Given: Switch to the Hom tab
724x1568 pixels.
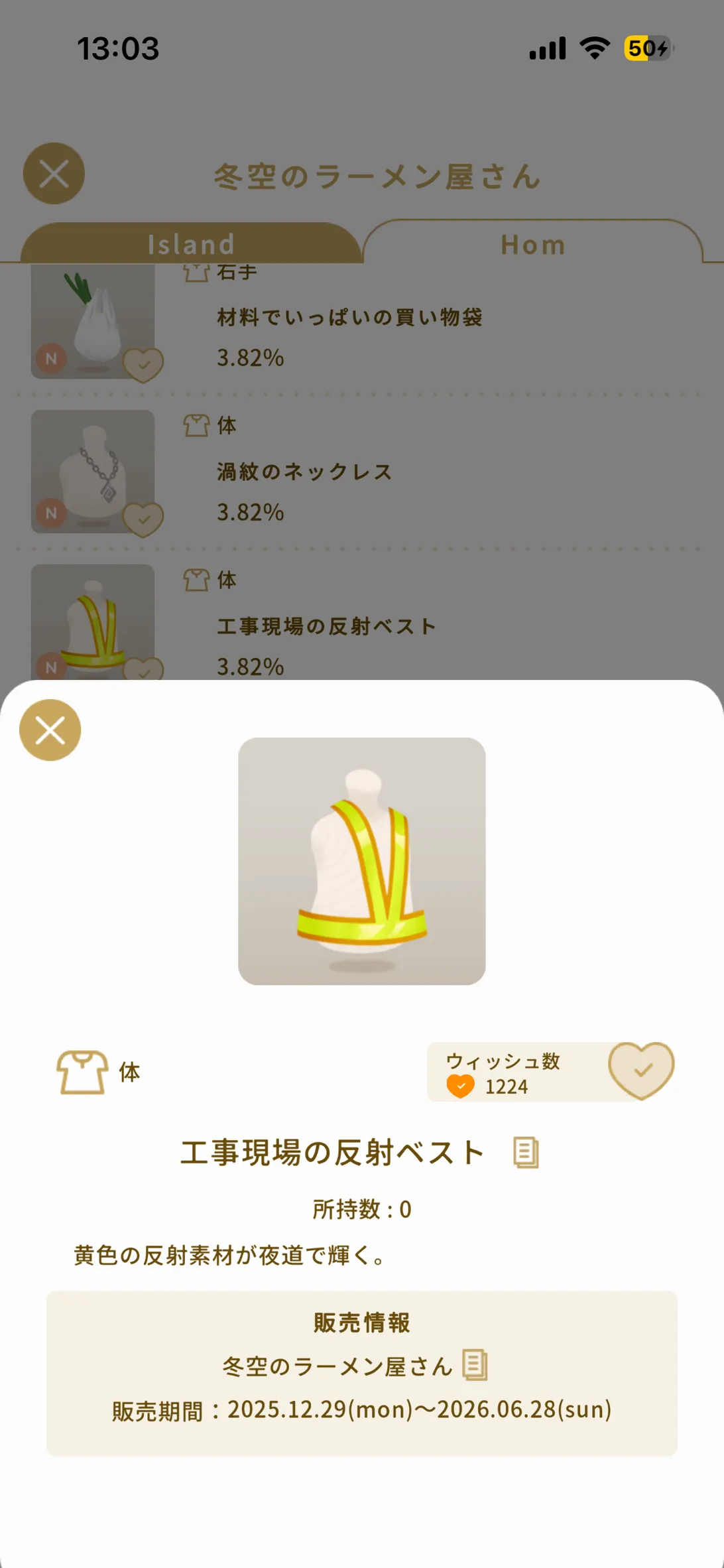Looking at the screenshot, I should click(532, 244).
